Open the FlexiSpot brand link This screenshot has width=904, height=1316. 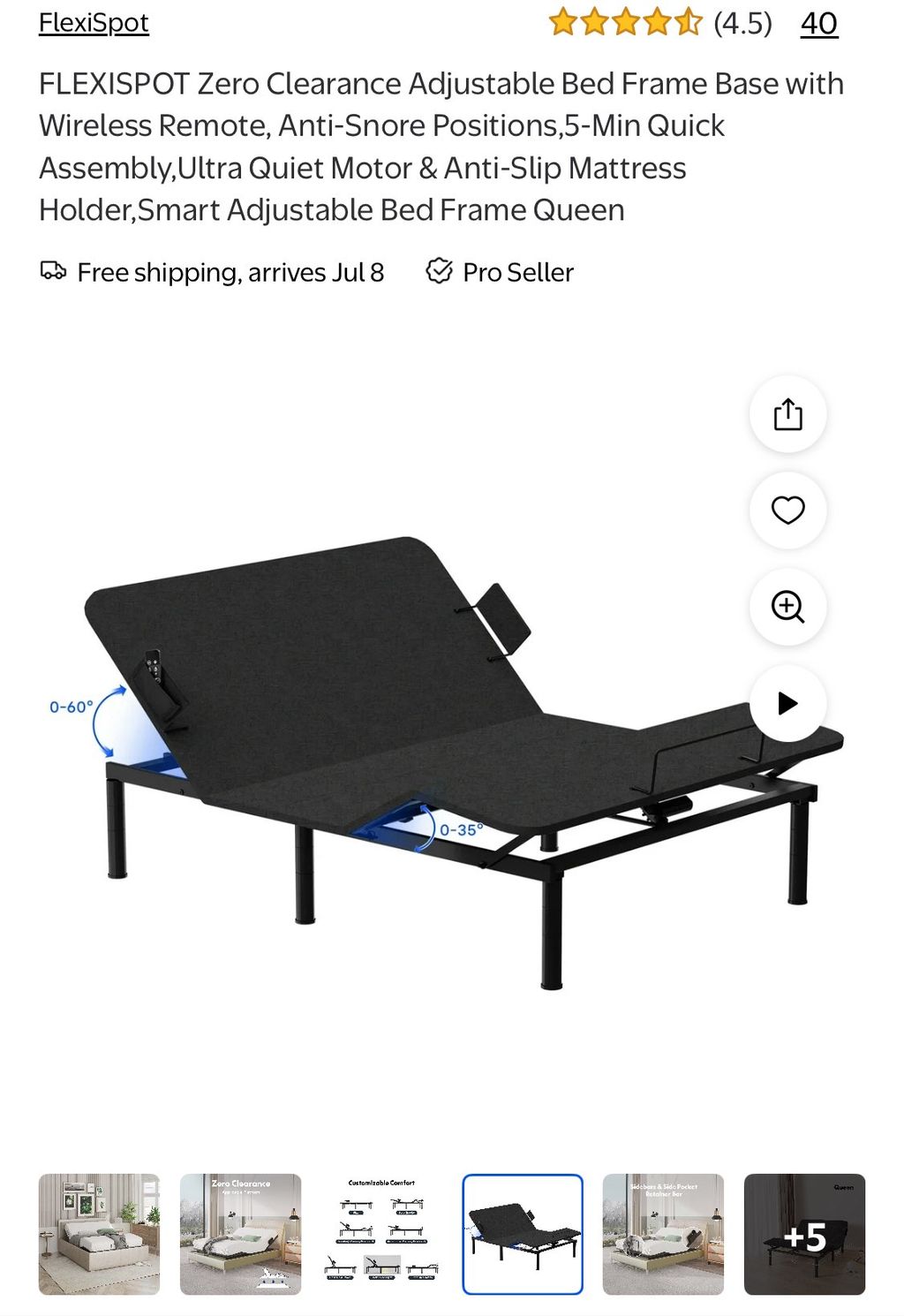tap(94, 23)
